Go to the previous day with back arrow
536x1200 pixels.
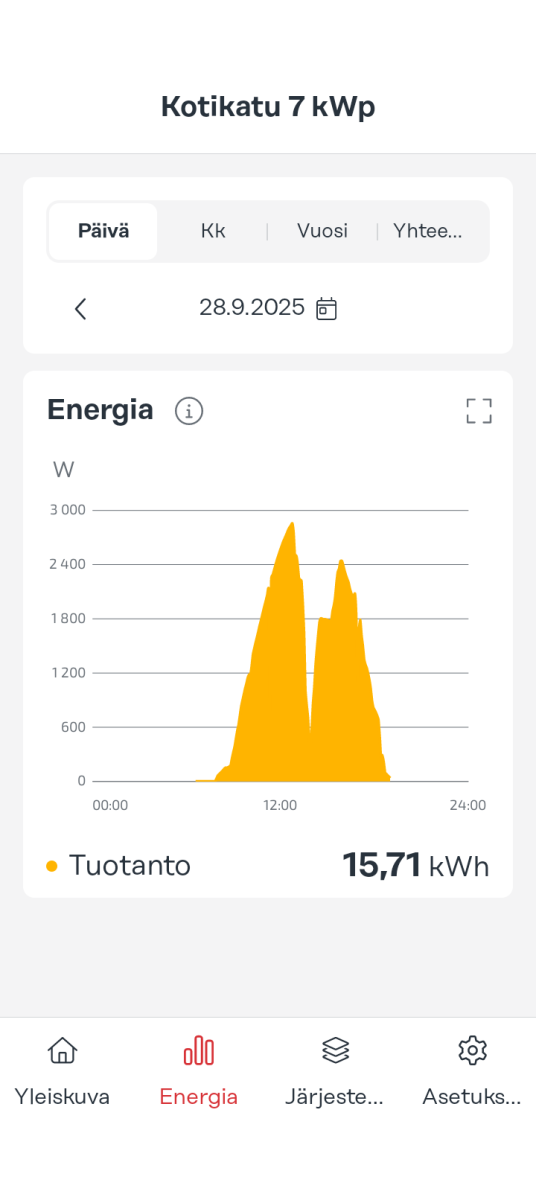pos(81,309)
